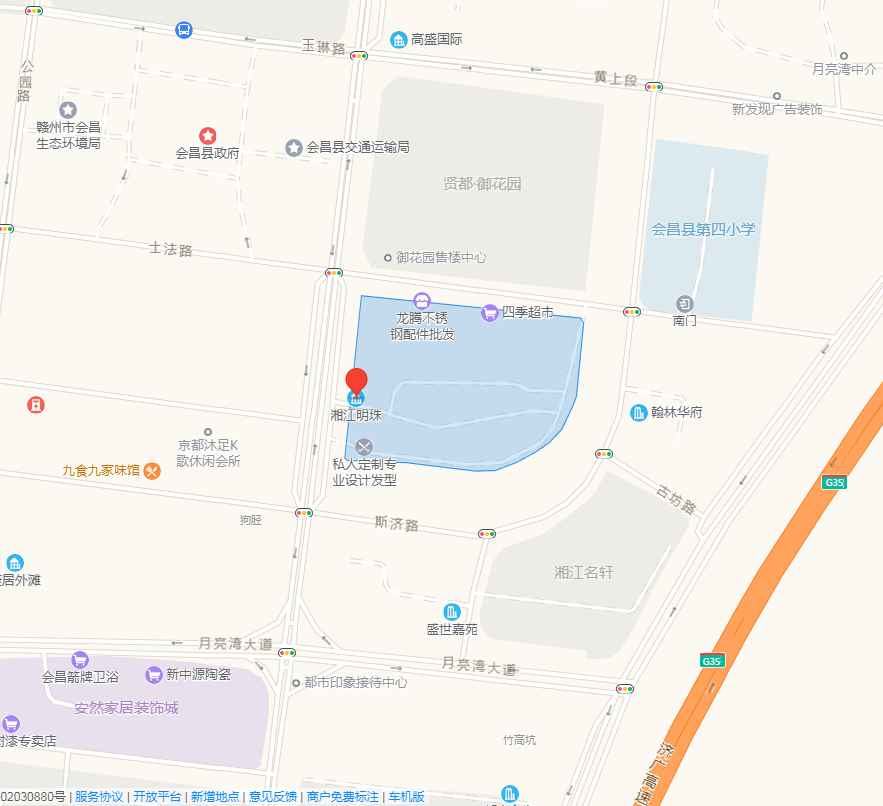Tap the 私人定制专业设计发型 marker

pos(364,446)
